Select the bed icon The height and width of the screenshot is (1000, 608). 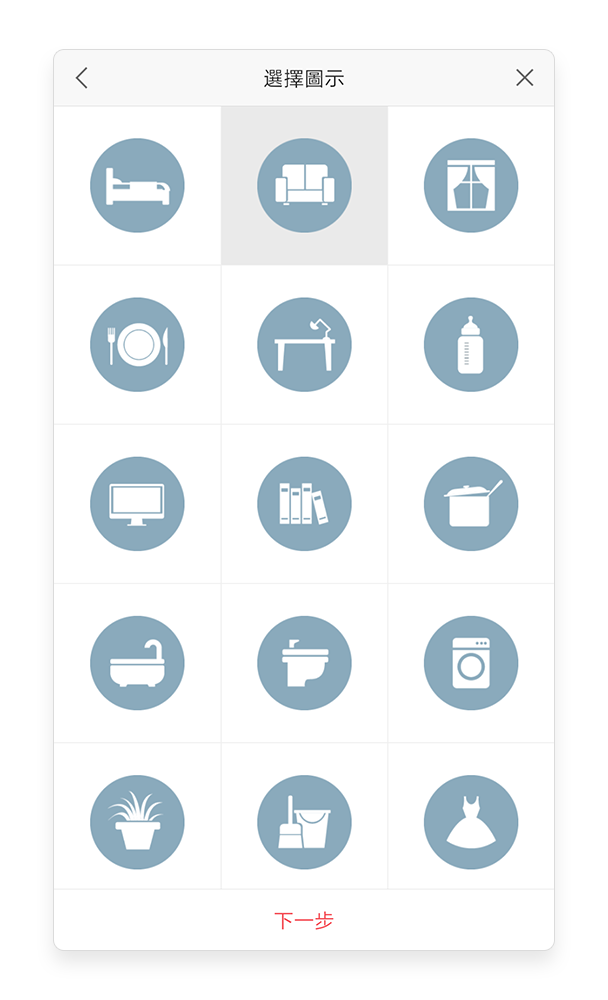pos(137,186)
